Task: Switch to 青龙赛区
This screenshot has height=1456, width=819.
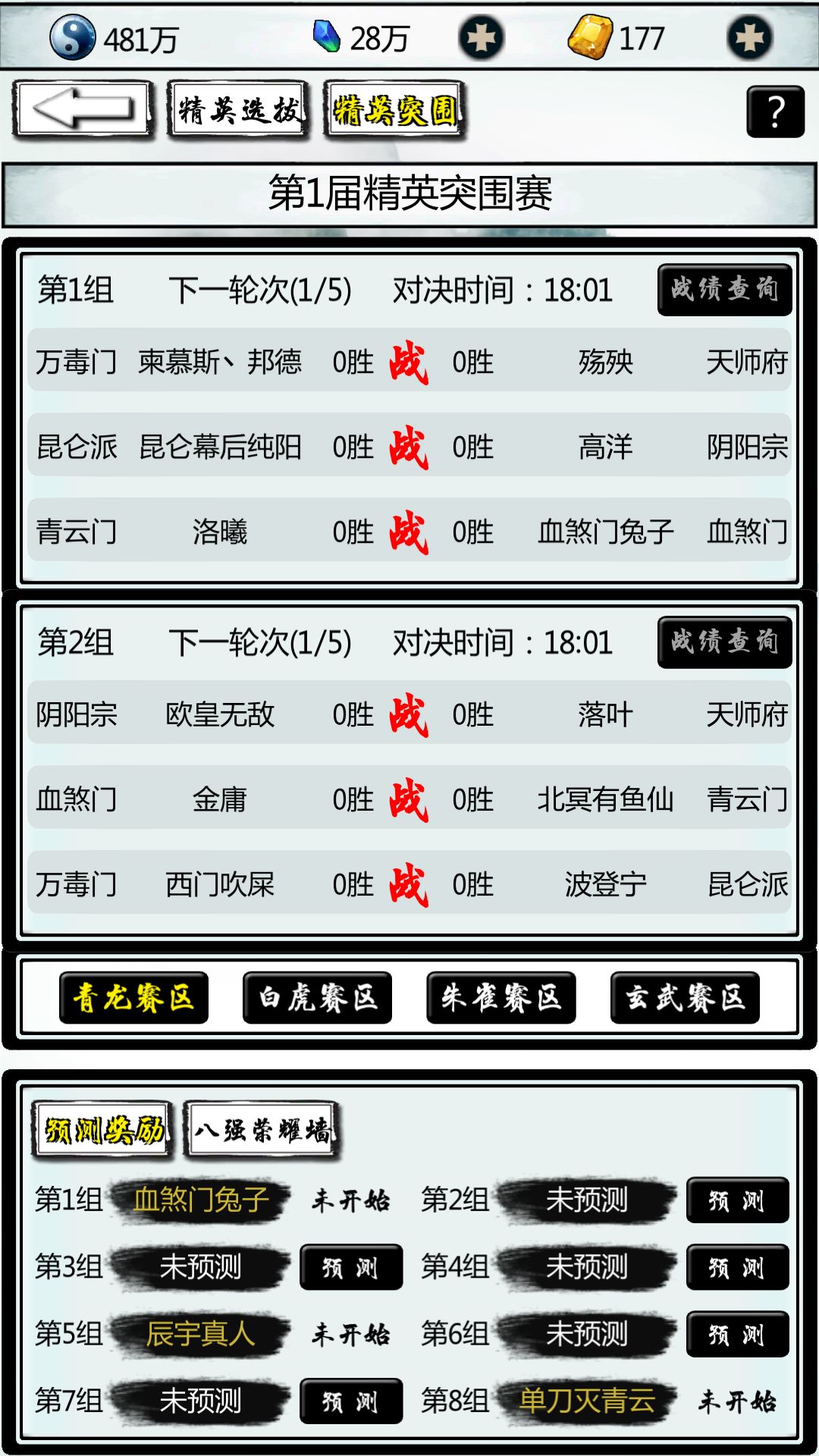Action: [133, 998]
